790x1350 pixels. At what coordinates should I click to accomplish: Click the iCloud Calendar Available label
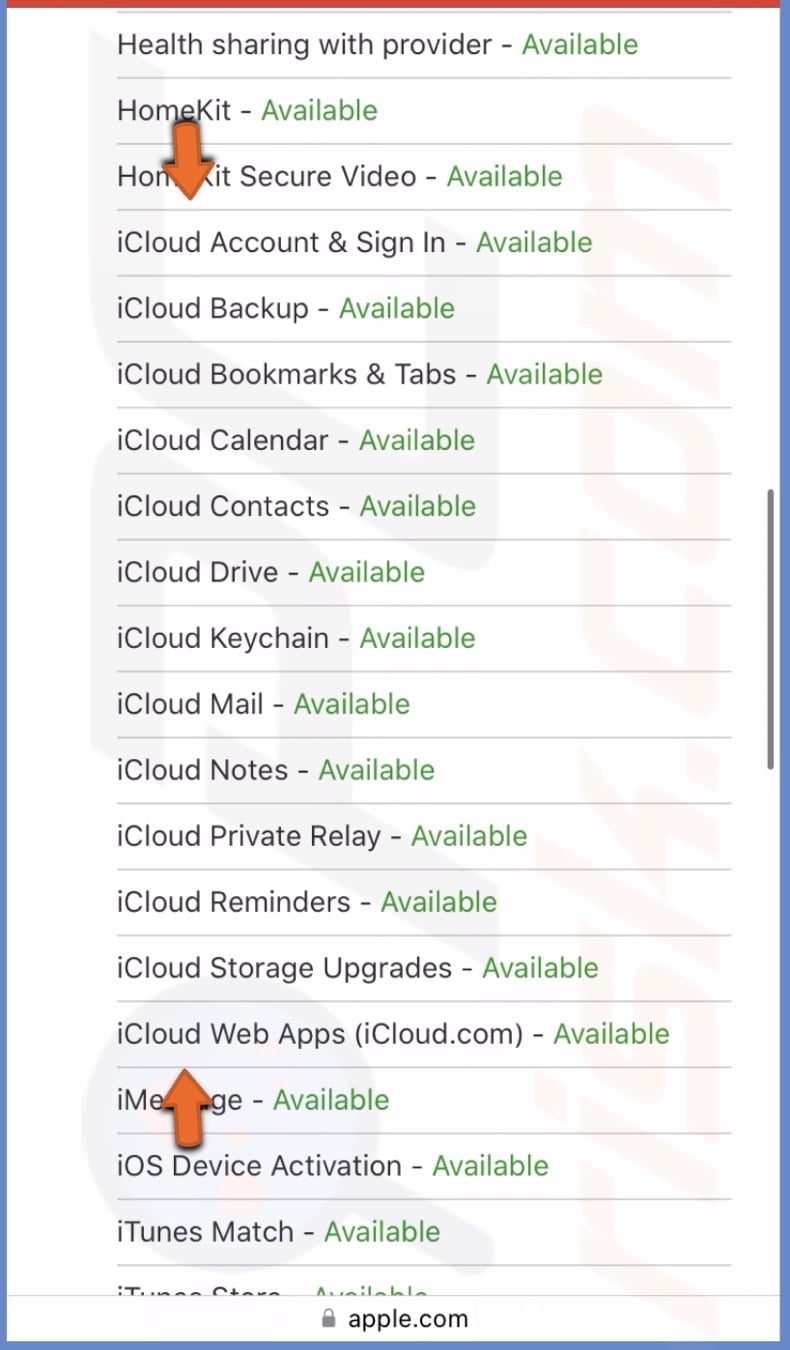pyautogui.click(x=416, y=440)
